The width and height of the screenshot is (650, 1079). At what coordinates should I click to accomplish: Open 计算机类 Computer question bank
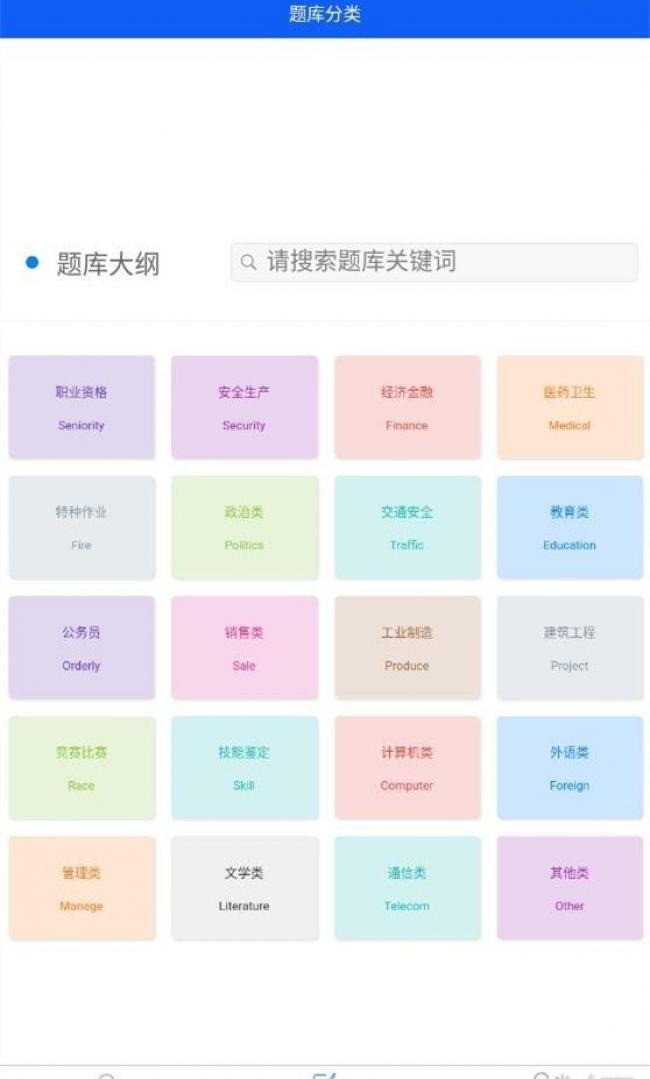[407, 767]
